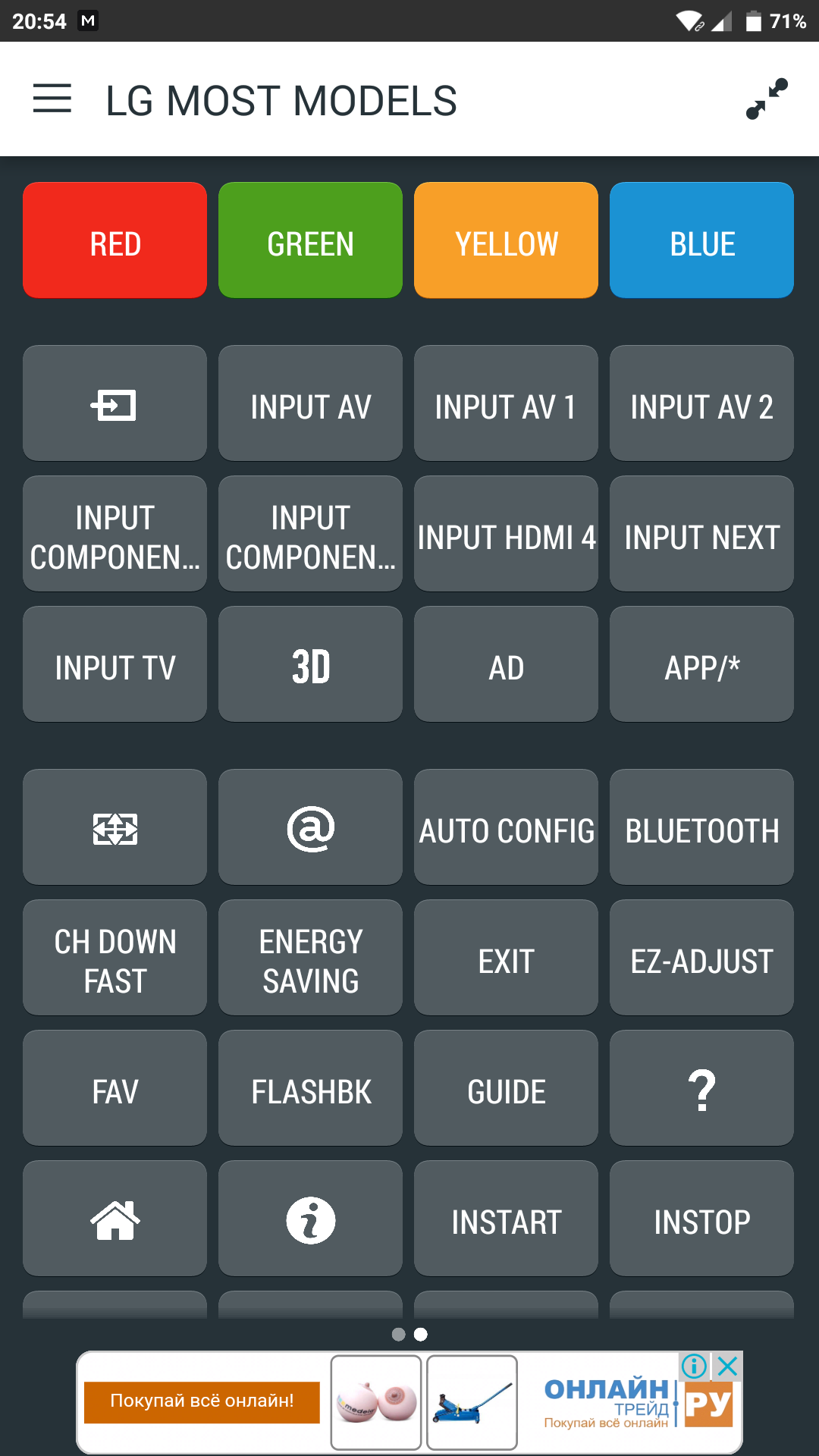Screen dimensions: 819x1456
Task: Select INPUT NEXT
Action: (x=701, y=535)
